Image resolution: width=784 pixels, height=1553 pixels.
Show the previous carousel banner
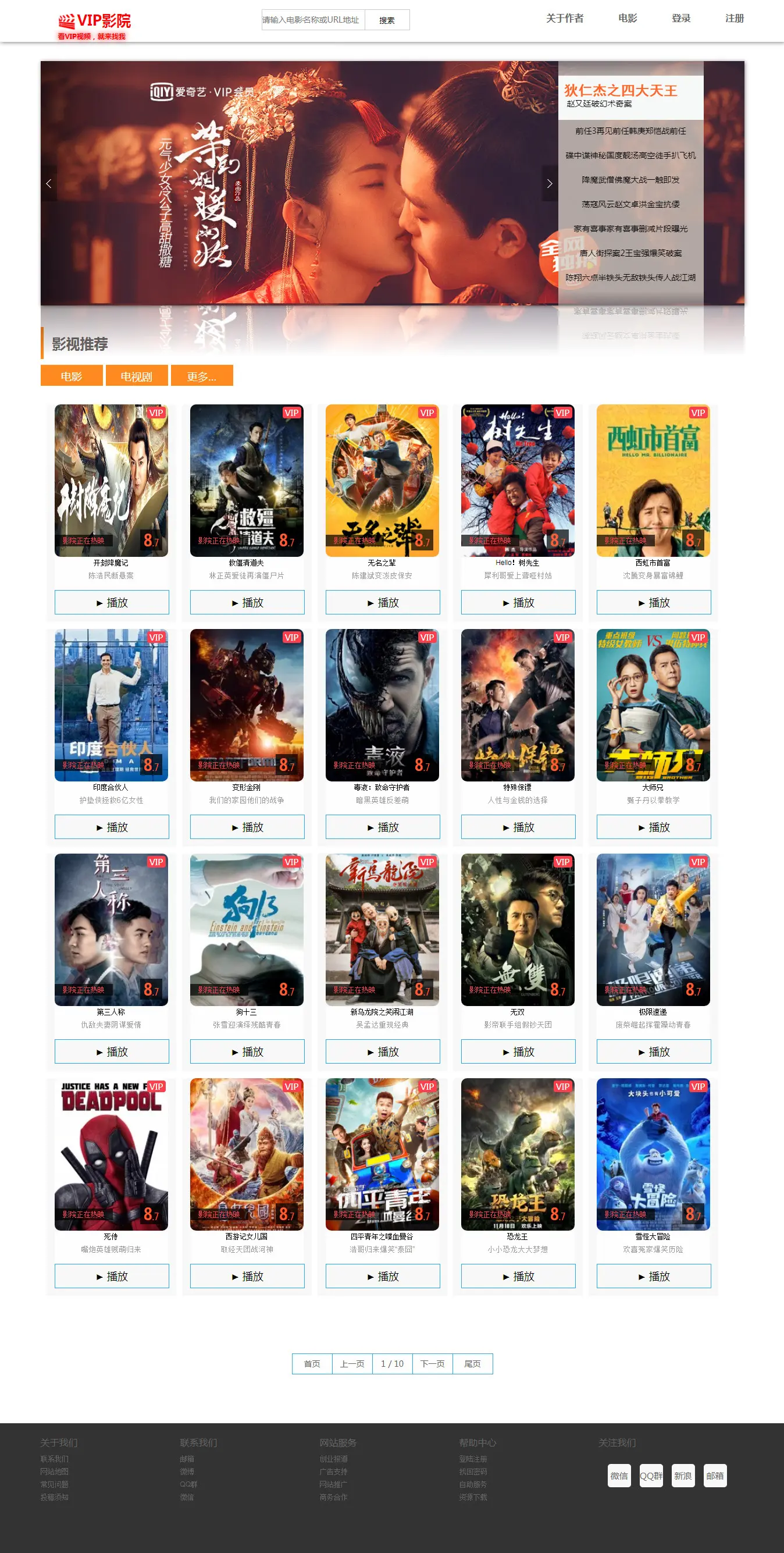(49, 183)
